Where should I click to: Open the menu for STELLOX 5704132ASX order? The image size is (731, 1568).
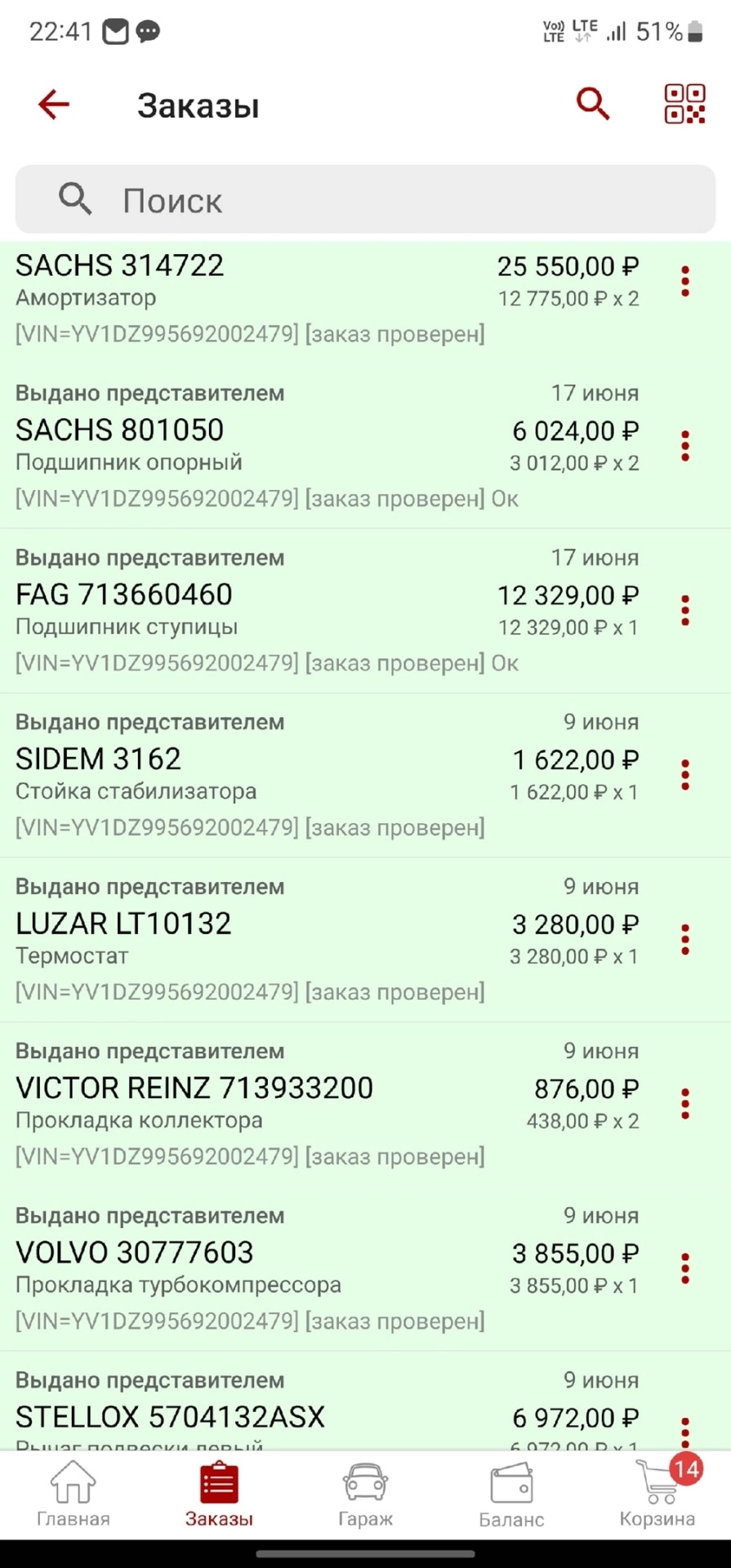pyautogui.click(x=684, y=1431)
